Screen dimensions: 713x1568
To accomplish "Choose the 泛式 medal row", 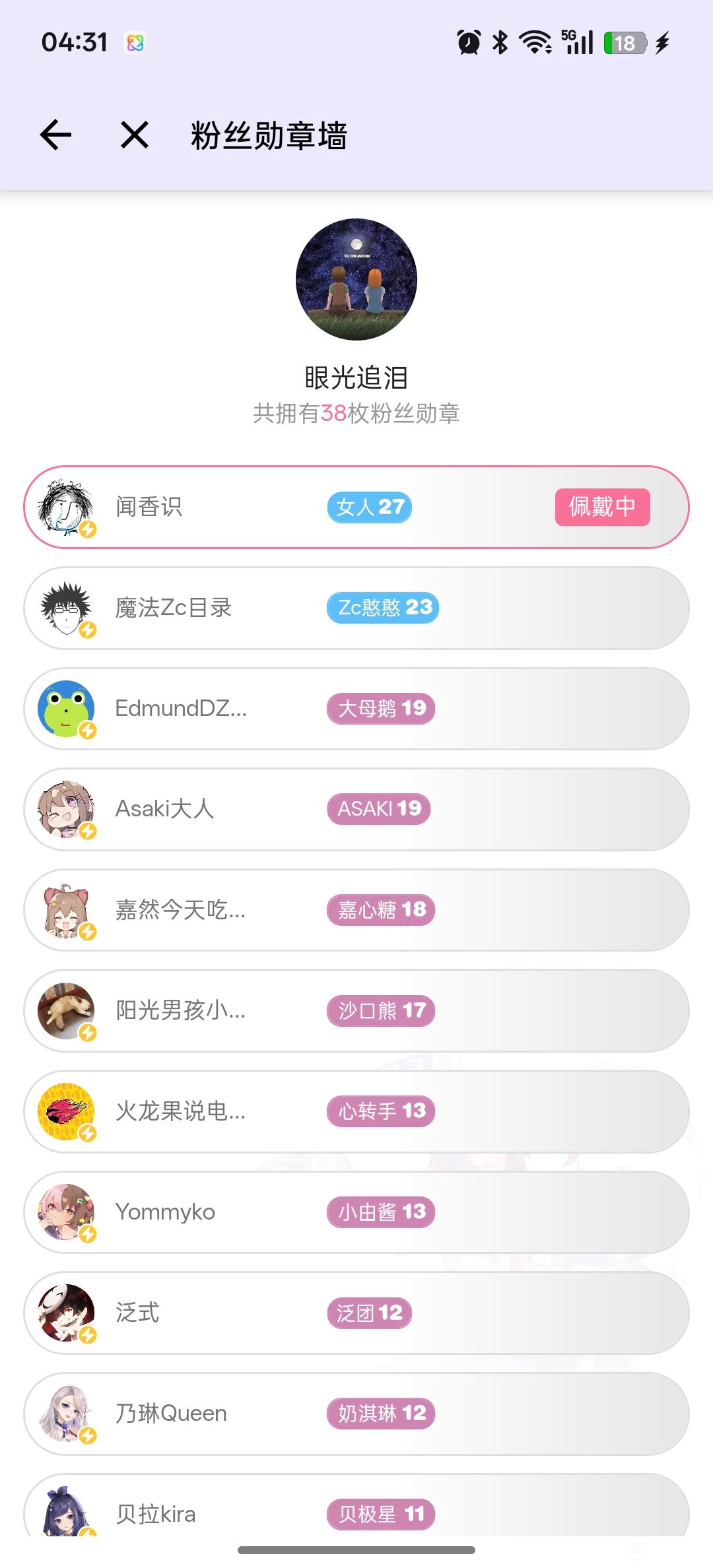I will click(356, 1313).
